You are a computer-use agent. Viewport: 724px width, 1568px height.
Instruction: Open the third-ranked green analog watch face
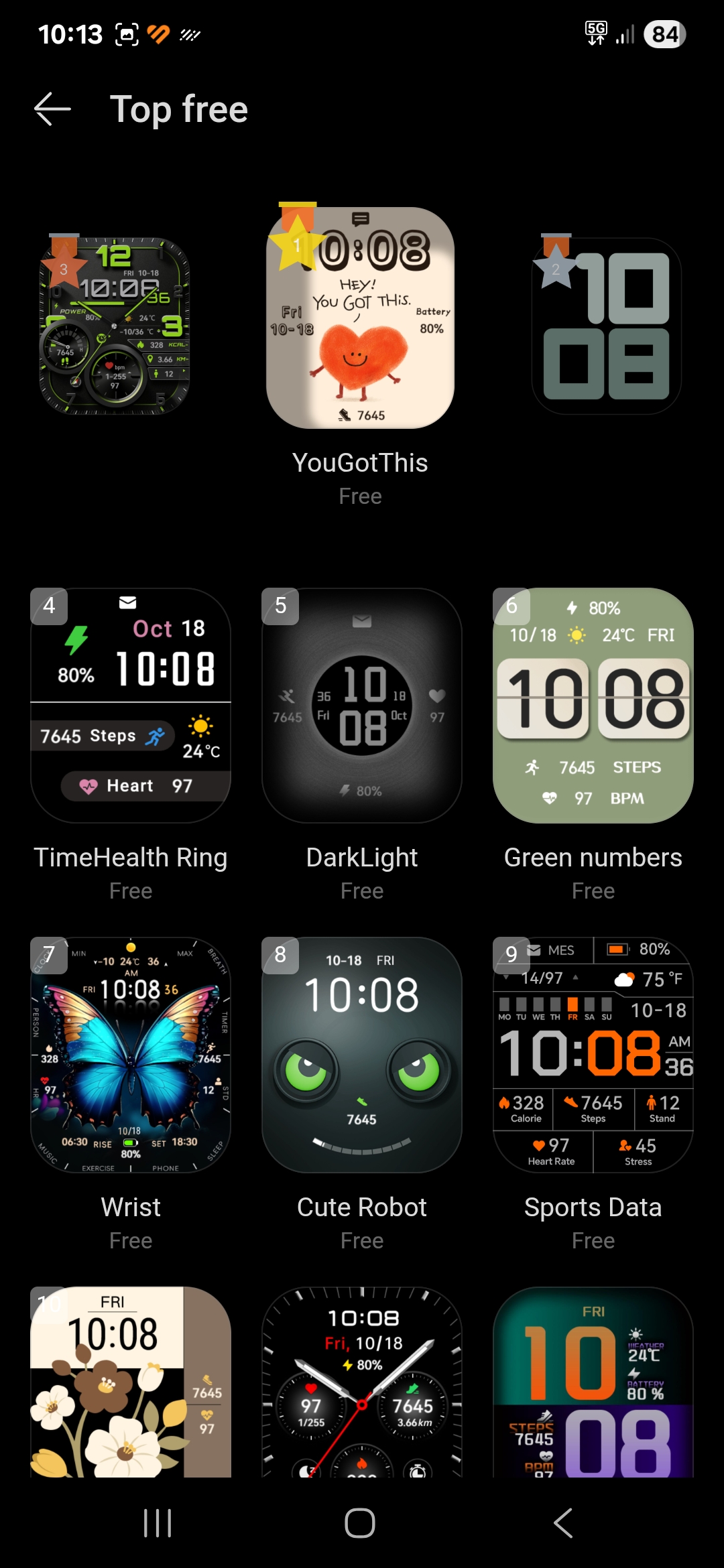pyautogui.click(x=115, y=326)
